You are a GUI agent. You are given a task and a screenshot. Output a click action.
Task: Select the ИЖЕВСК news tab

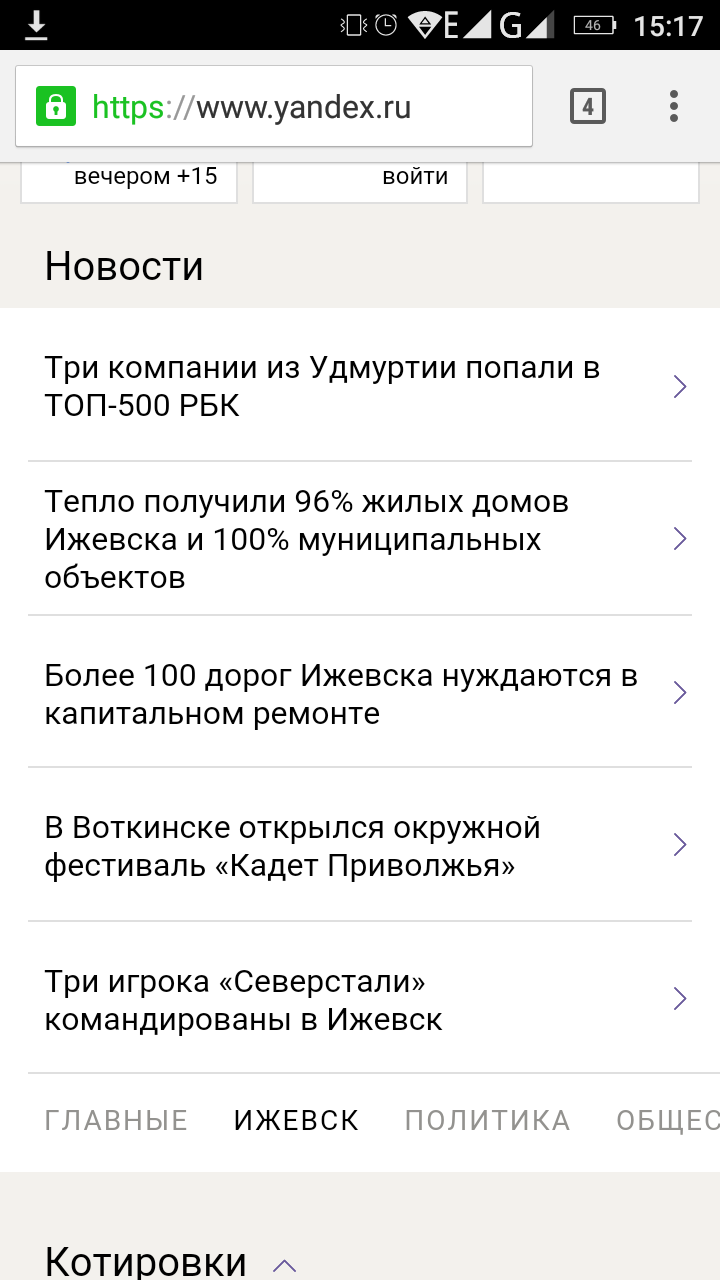pyautogui.click(x=296, y=1120)
